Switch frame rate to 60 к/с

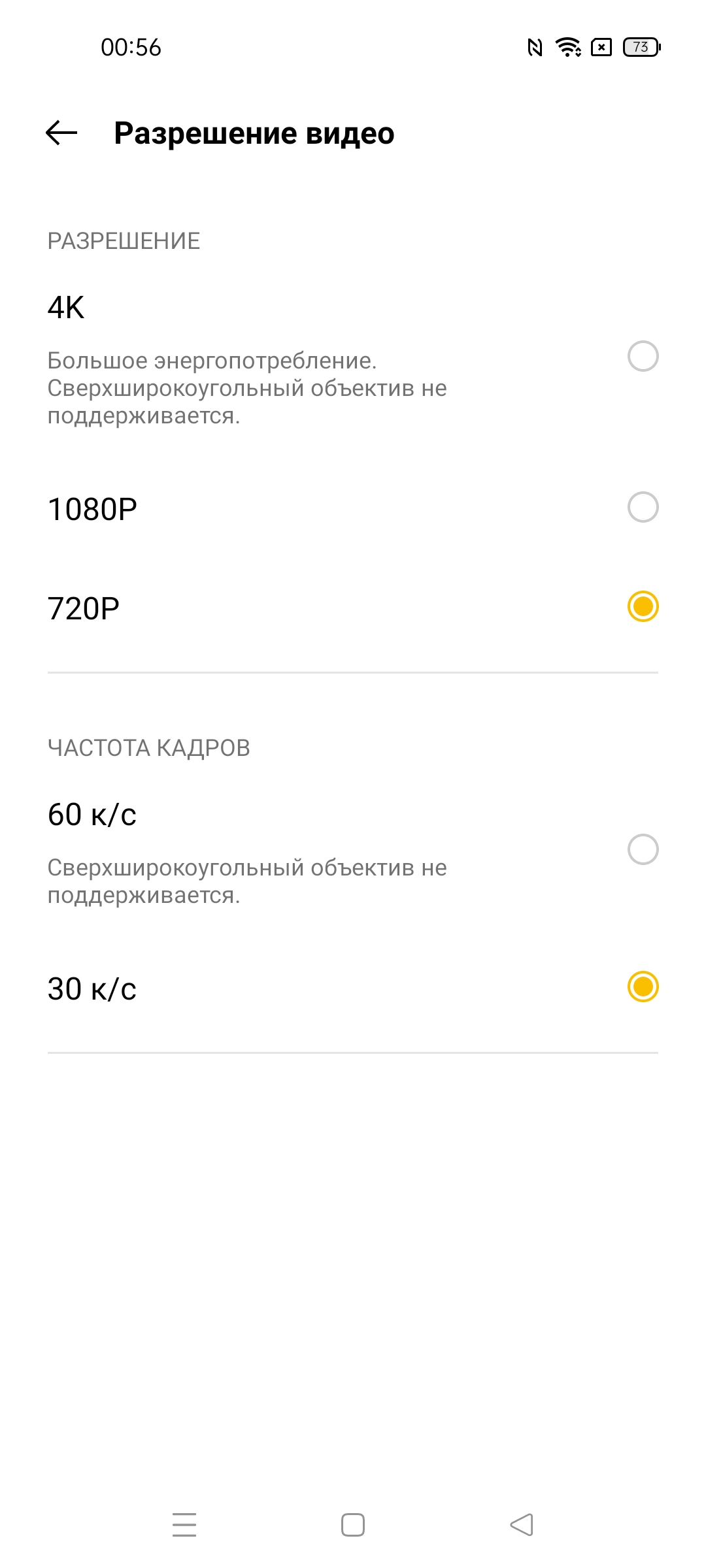643,849
